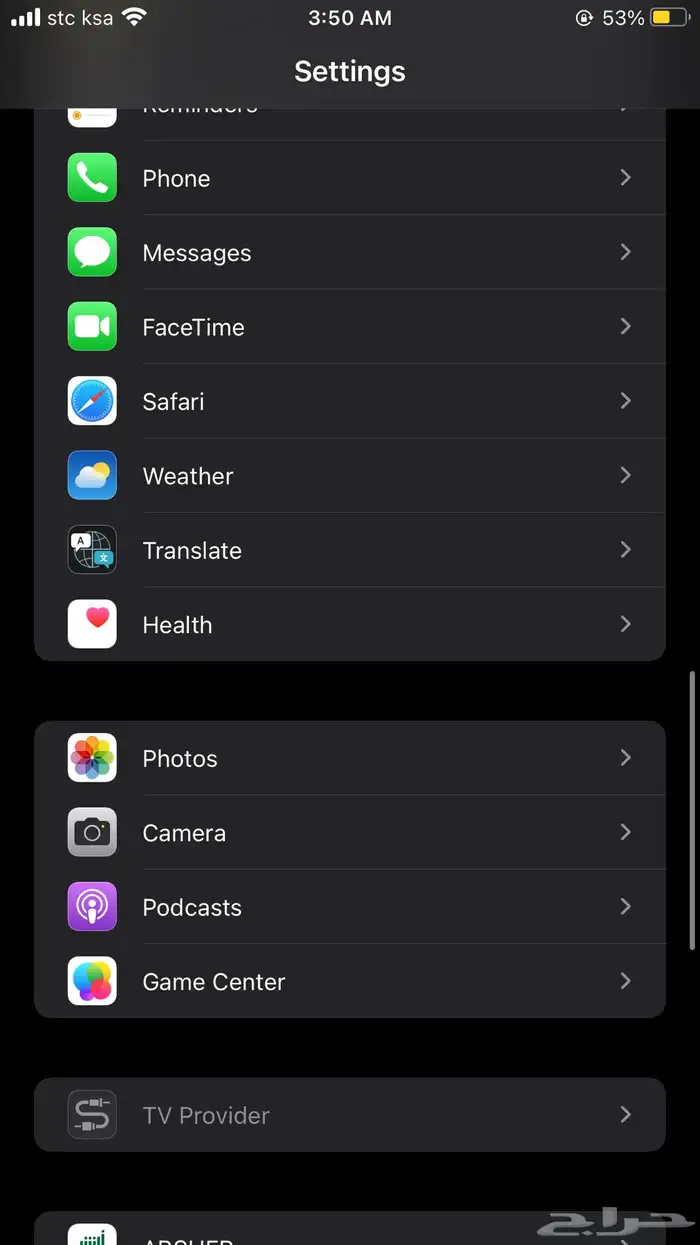
Task: Go to Camera settings
Action: 350,833
